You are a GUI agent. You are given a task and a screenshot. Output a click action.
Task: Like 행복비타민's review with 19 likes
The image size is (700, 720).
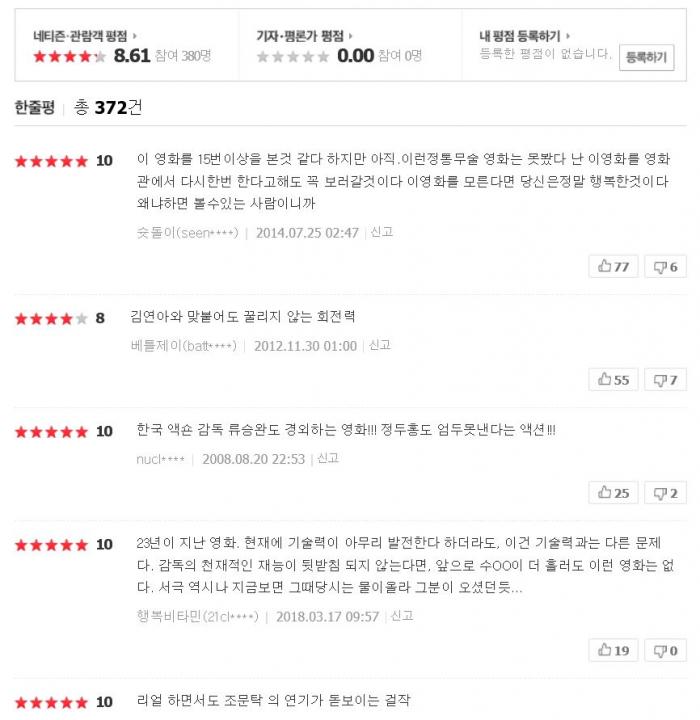point(614,651)
